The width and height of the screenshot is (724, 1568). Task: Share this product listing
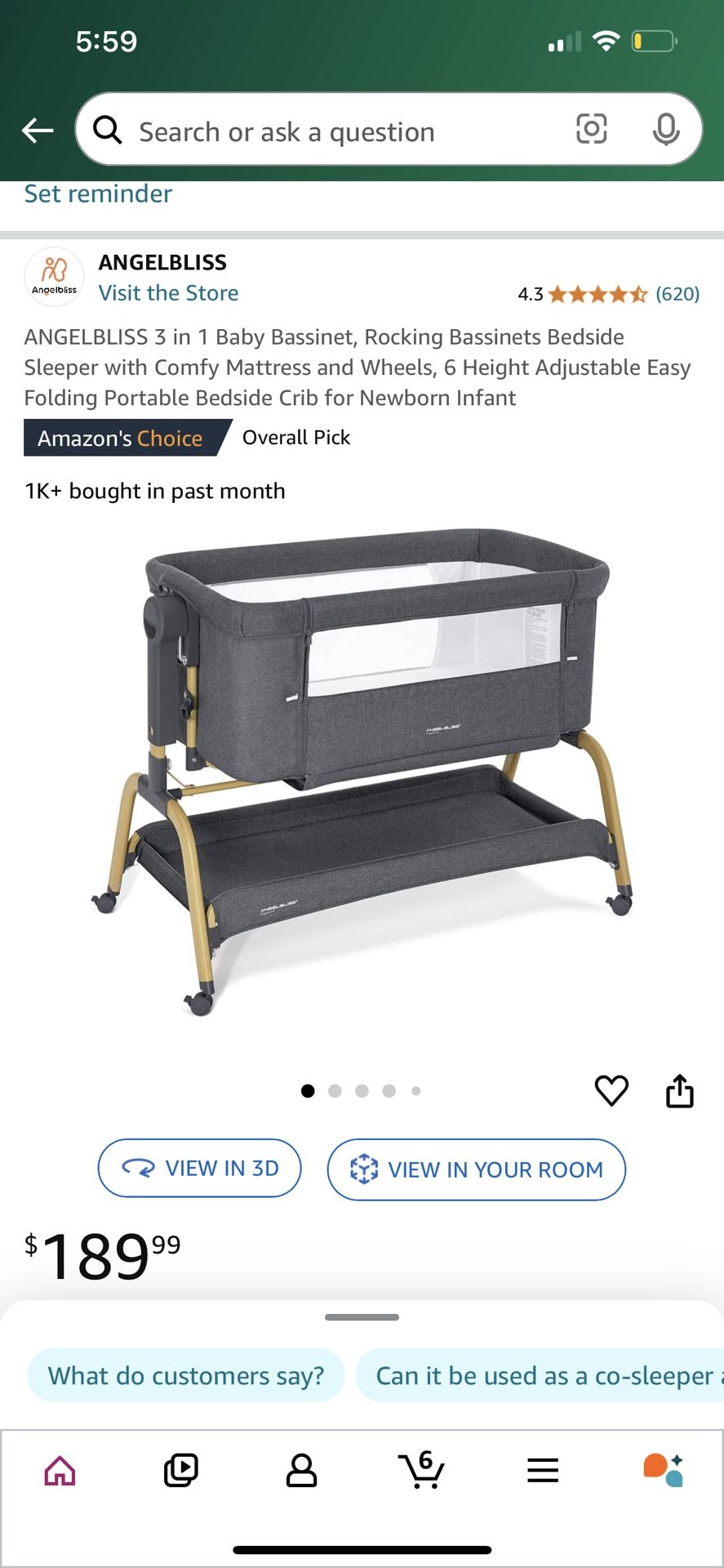(x=679, y=1090)
